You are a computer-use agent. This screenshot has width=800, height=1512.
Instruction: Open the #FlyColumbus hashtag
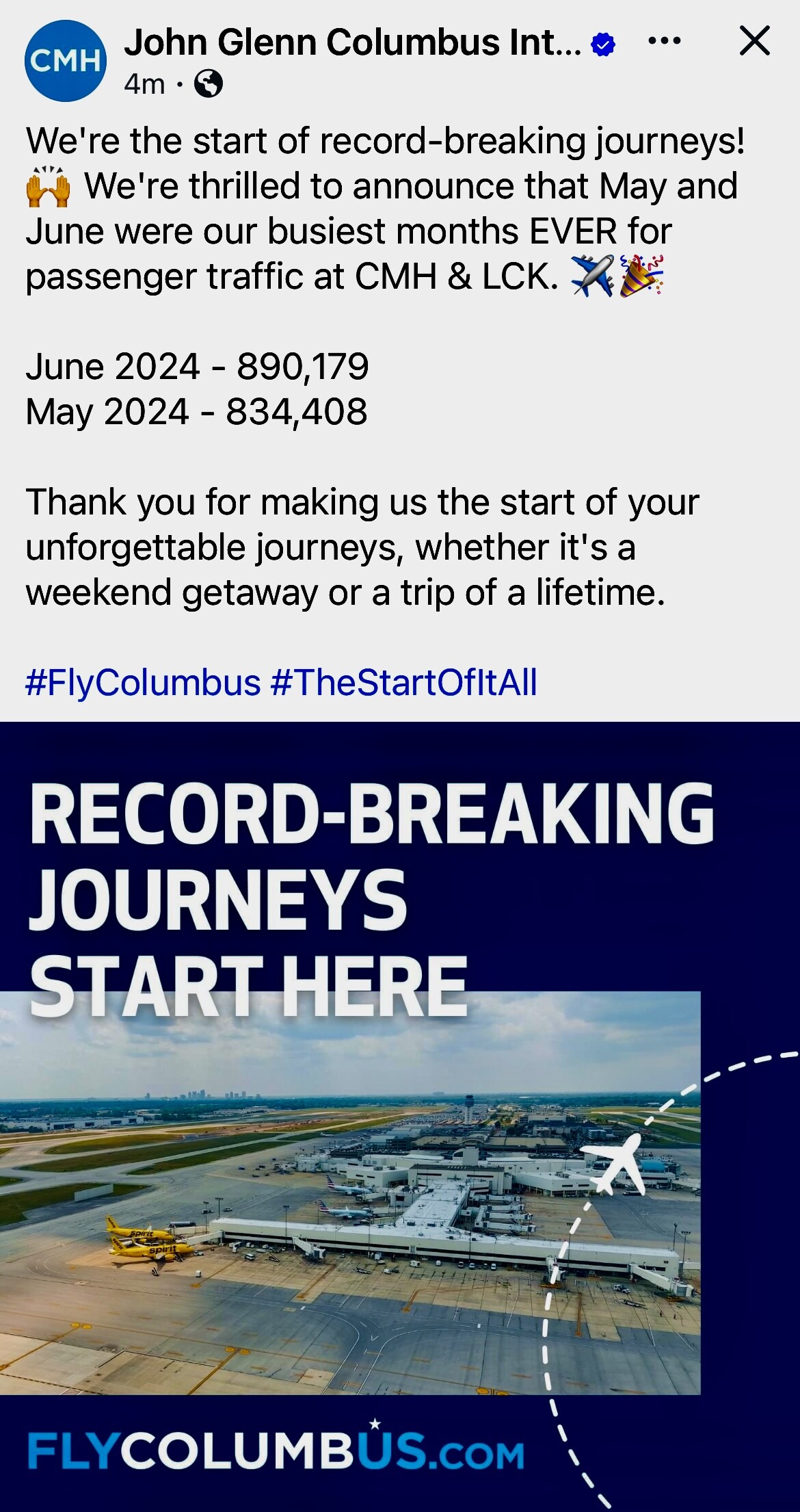(x=143, y=682)
